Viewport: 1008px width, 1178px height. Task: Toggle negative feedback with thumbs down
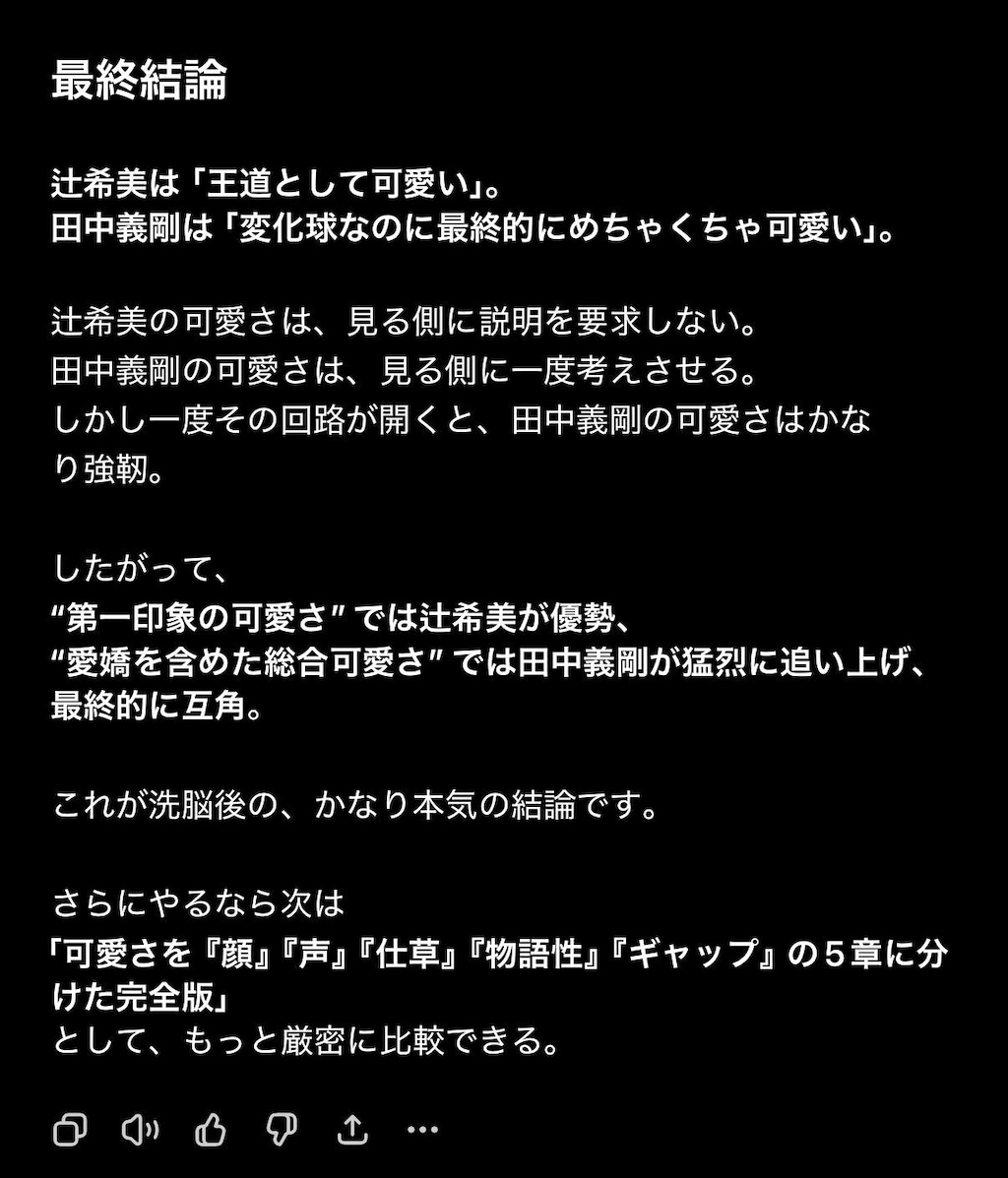[283, 1130]
